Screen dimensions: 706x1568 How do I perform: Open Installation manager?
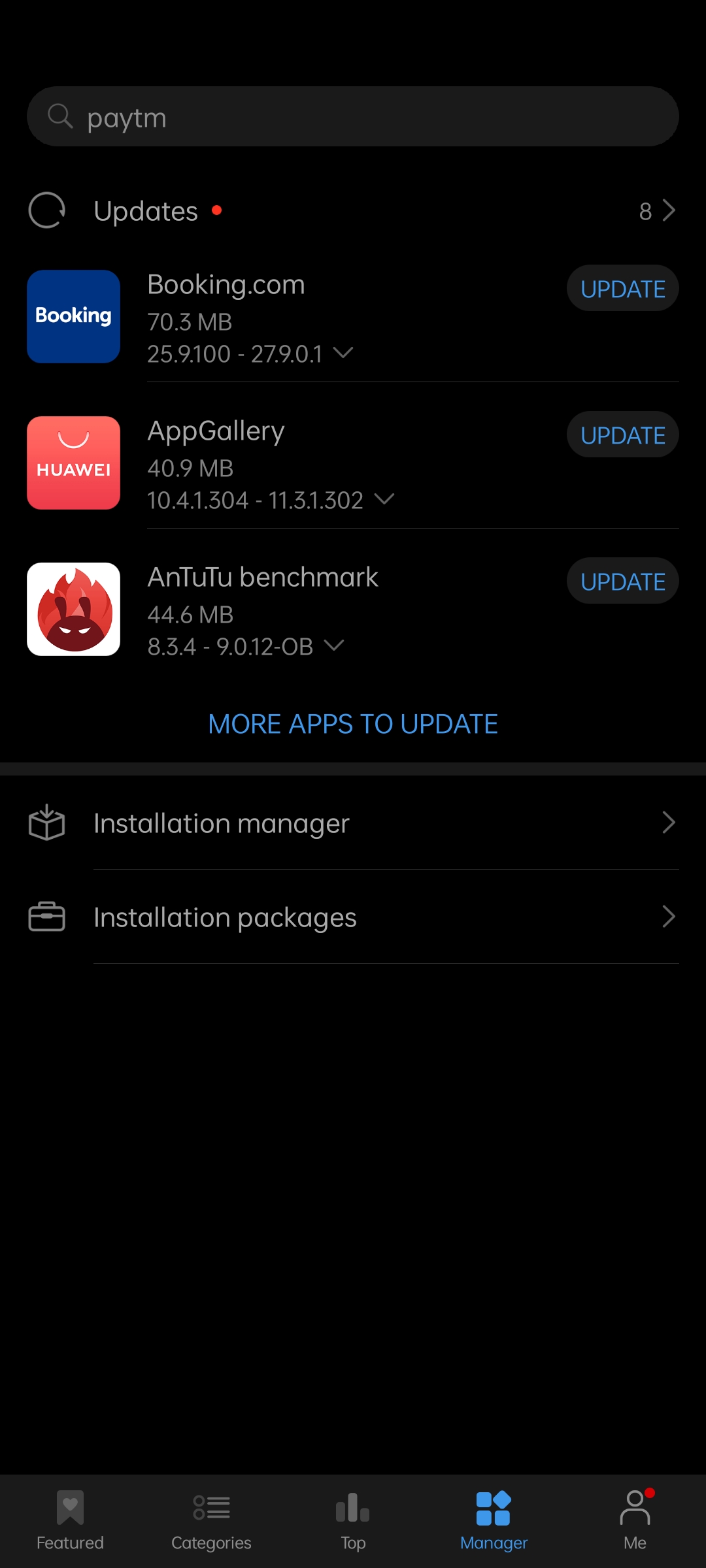click(353, 823)
